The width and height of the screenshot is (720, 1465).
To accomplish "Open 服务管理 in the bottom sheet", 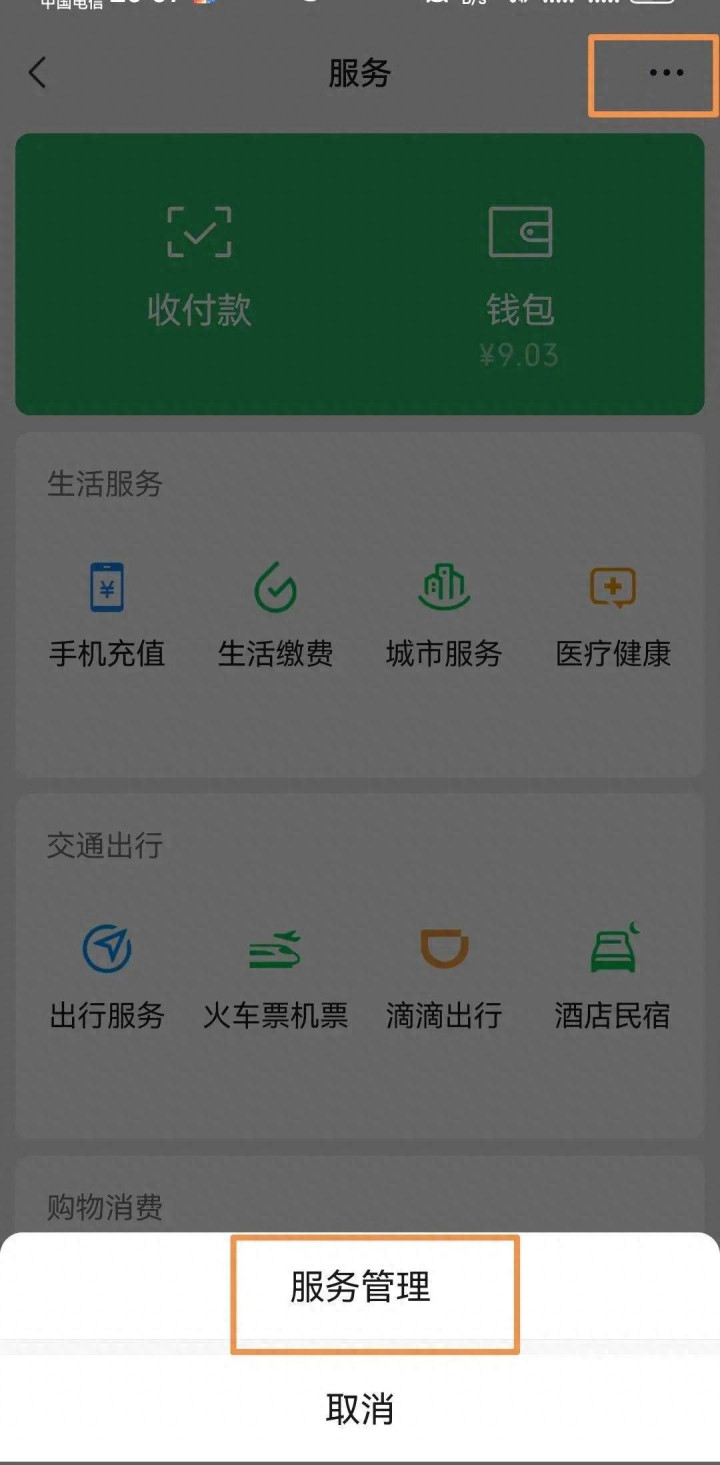I will point(360,1287).
